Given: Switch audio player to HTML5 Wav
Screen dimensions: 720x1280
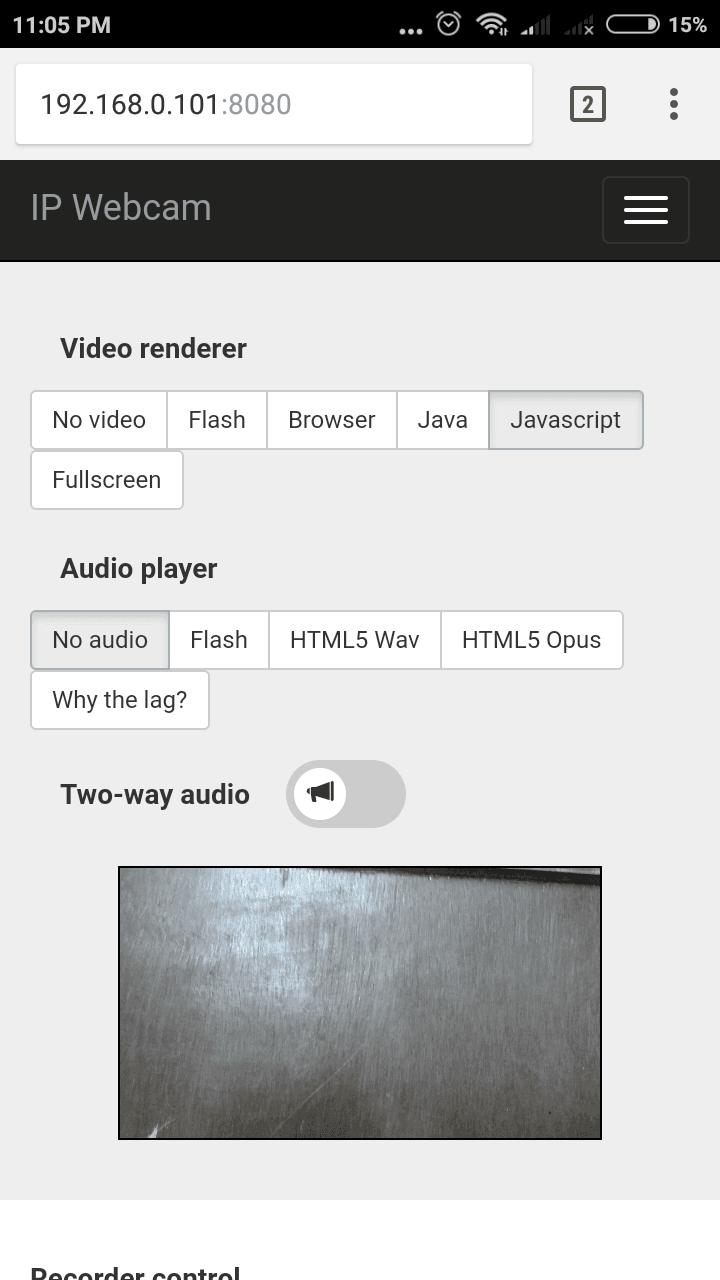Looking at the screenshot, I should point(355,640).
